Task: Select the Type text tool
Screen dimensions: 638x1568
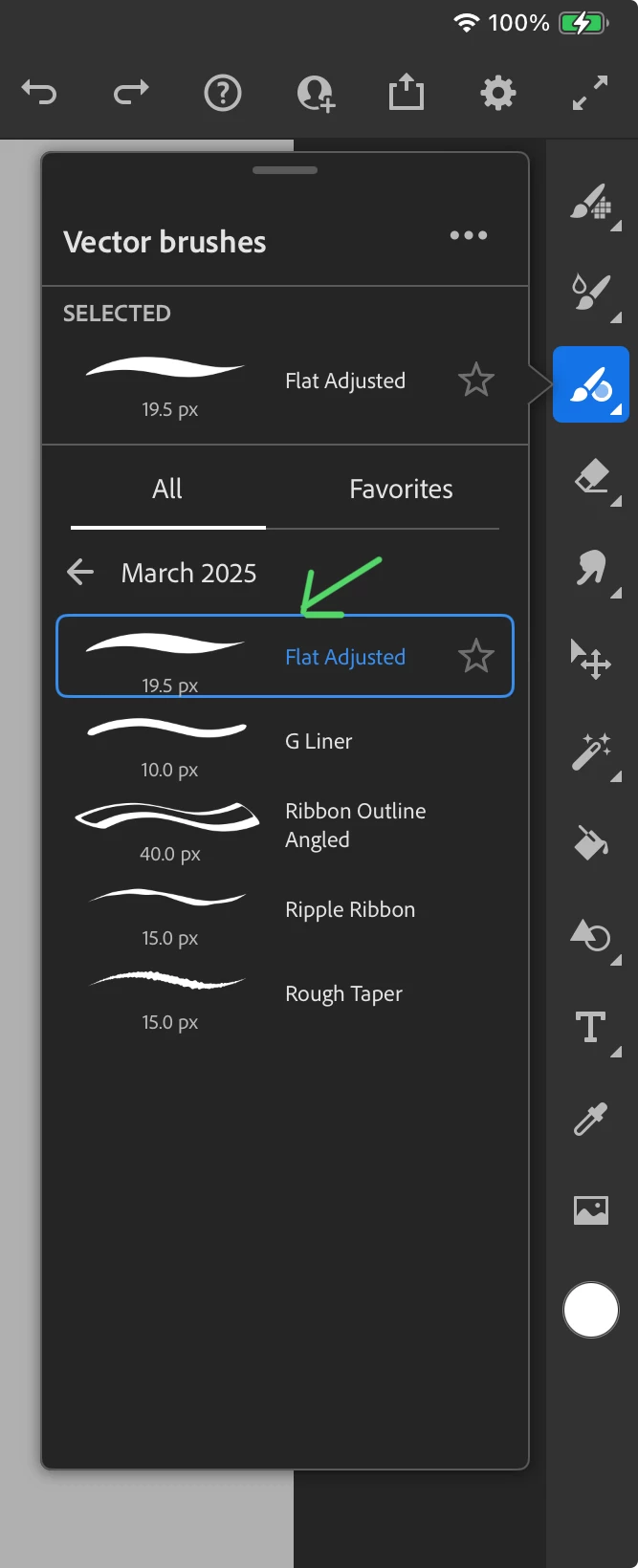Action: click(590, 1028)
